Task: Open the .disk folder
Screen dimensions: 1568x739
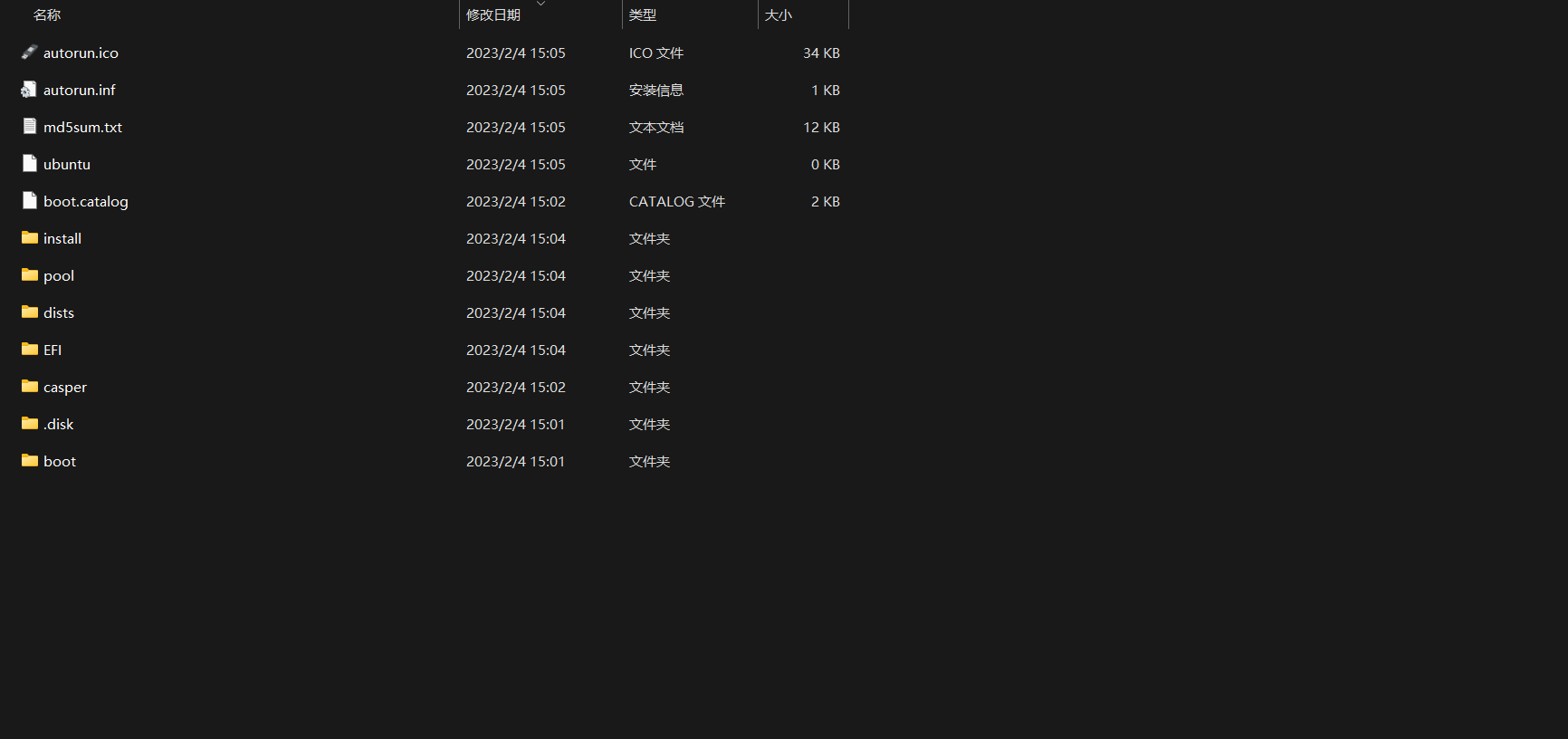Action: click(x=59, y=425)
